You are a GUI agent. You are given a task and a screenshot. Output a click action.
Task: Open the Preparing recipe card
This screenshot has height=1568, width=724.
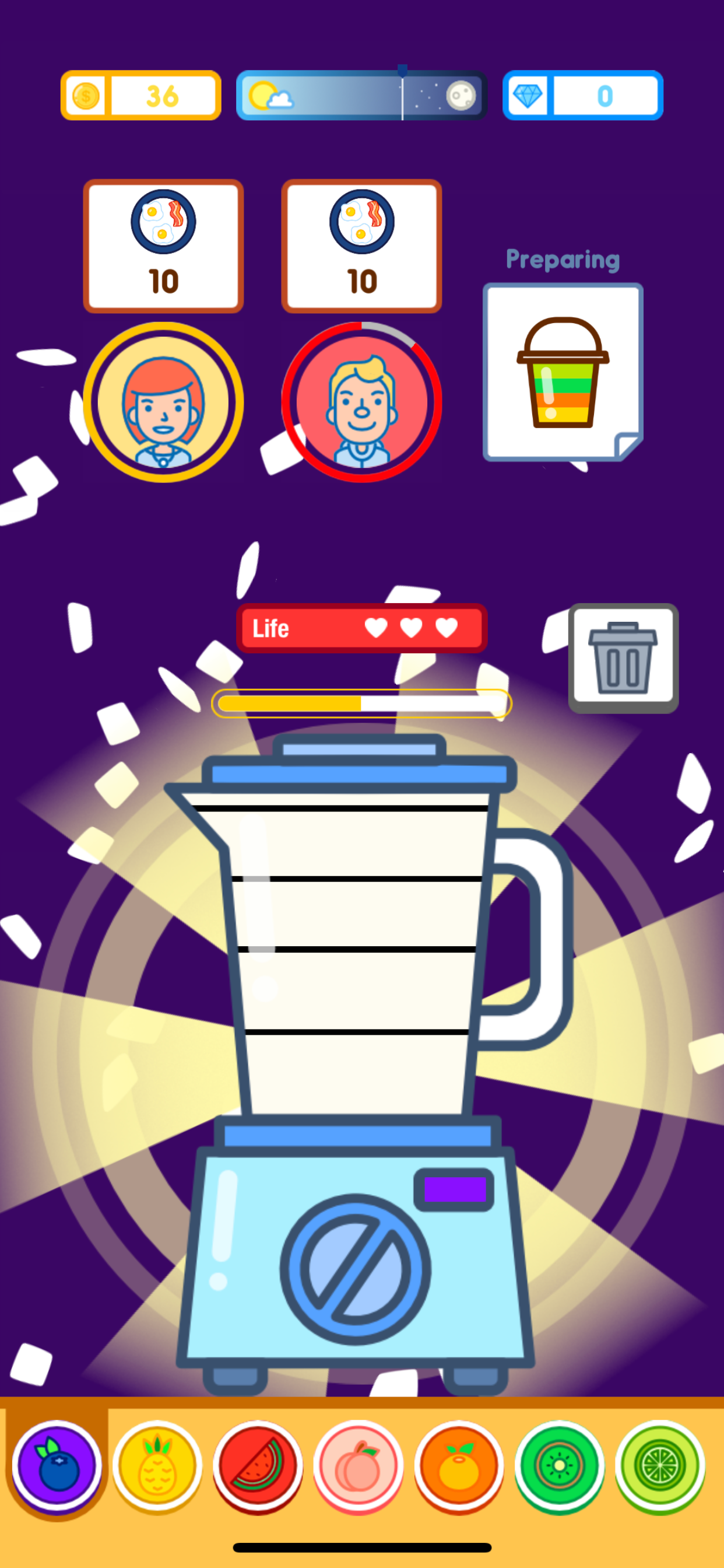[x=562, y=373]
